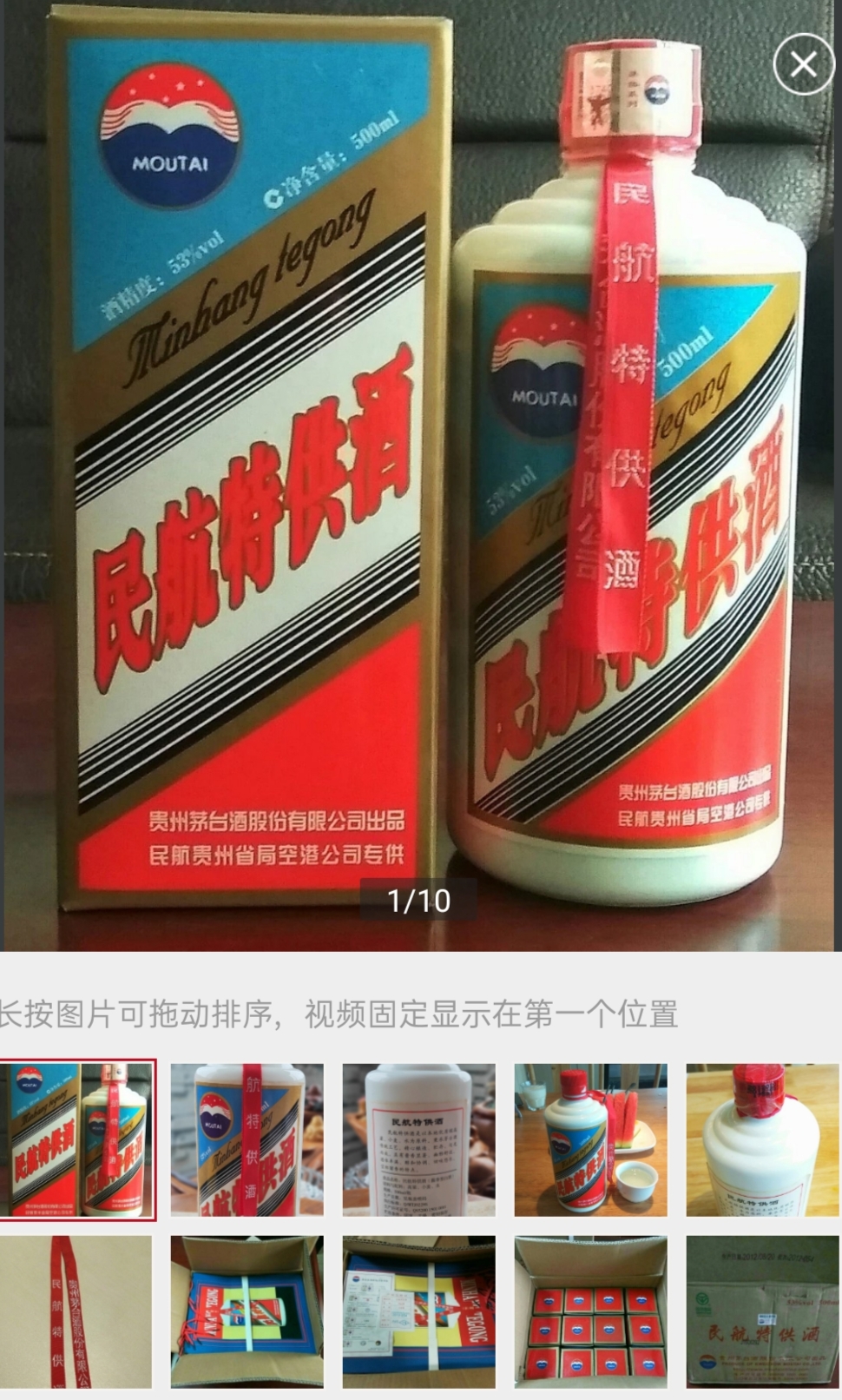View the sixth thumbnail of the red ribbon

pyautogui.click(x=76, y=1311)
